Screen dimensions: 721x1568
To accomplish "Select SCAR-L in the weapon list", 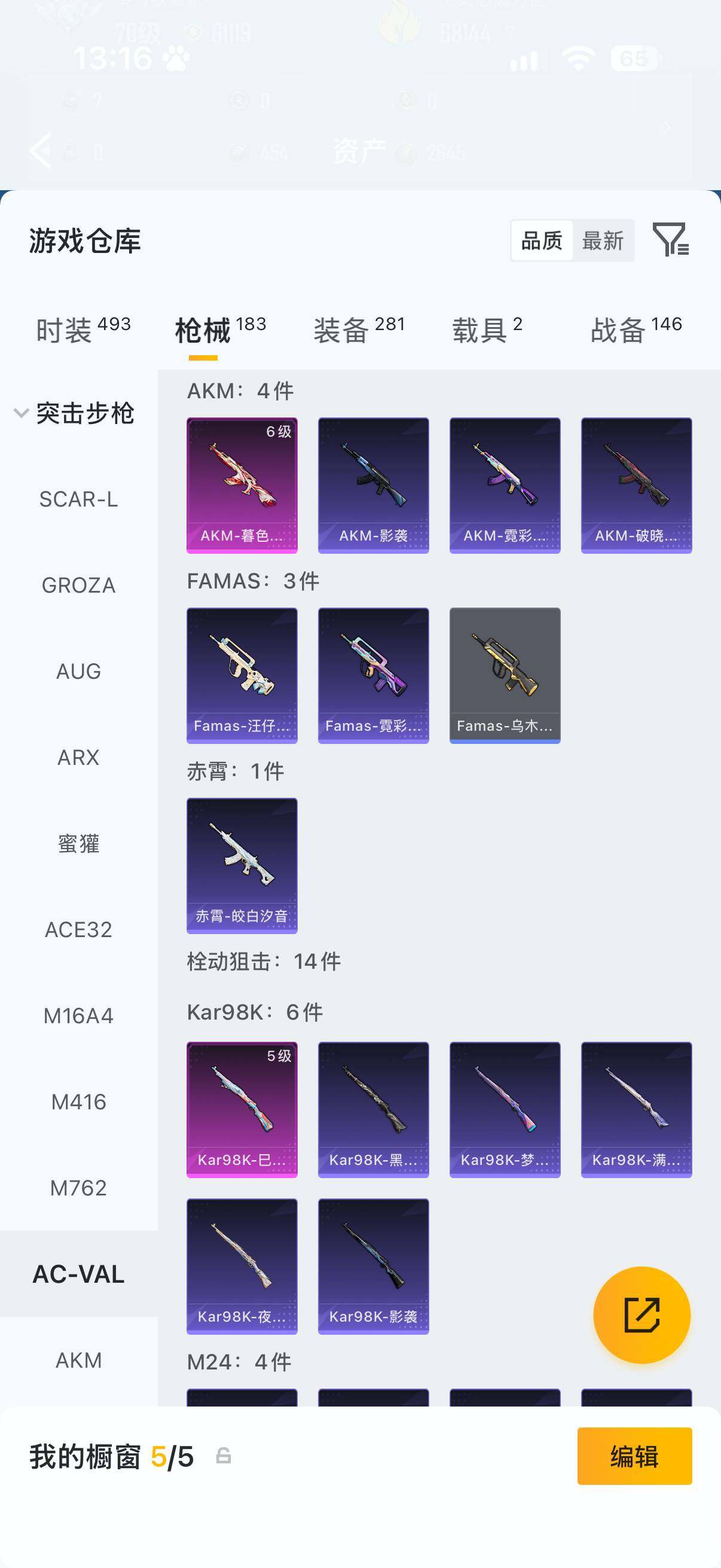I will tap(78, 499).
